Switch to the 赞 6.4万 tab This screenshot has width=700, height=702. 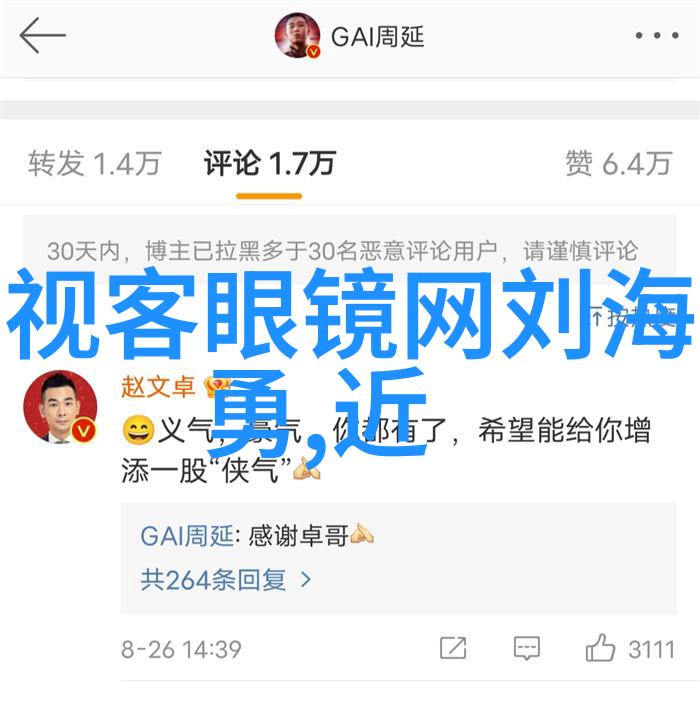(617, 163)
